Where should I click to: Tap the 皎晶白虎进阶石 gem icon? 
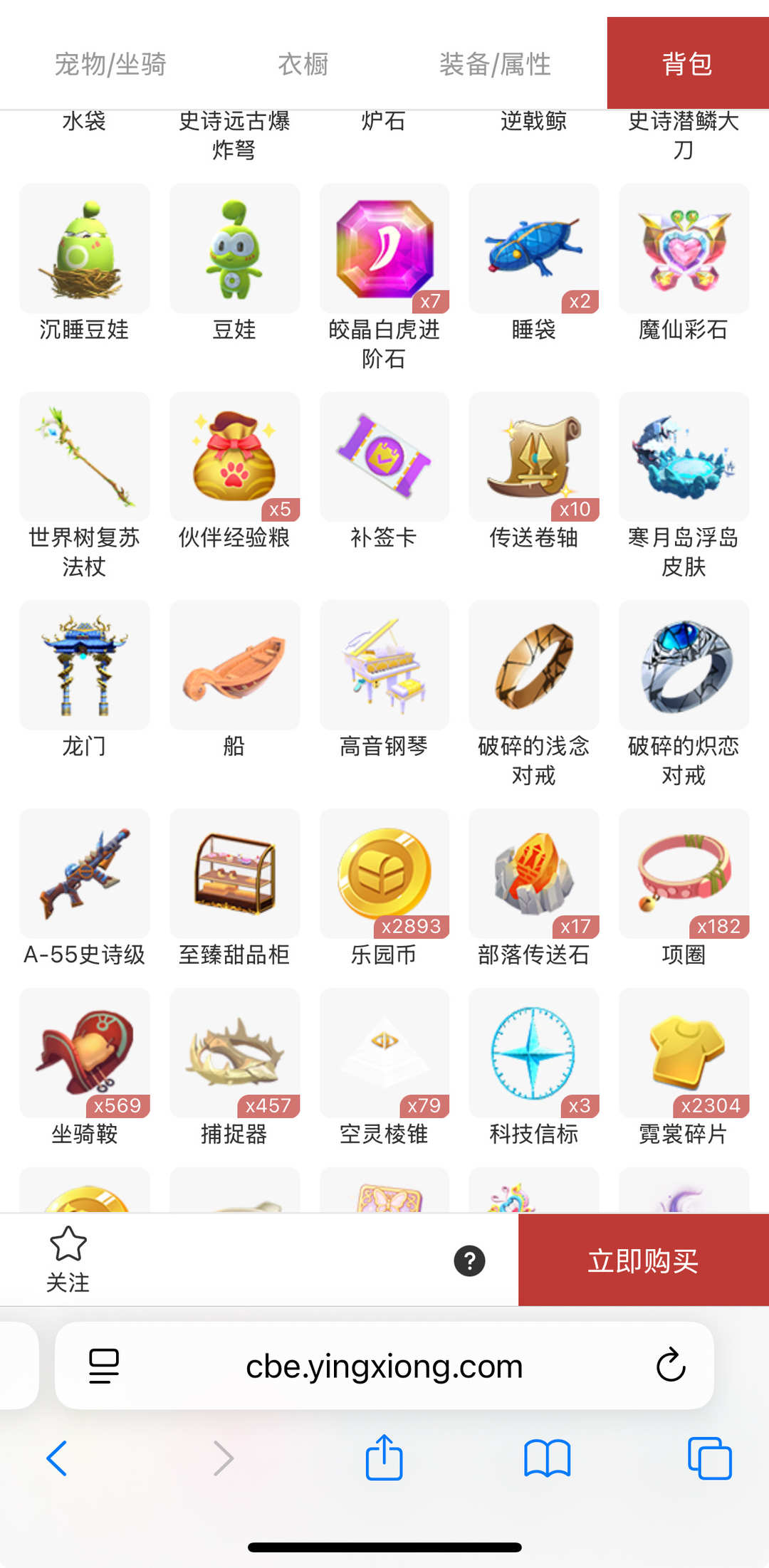(x=384, y=248)
